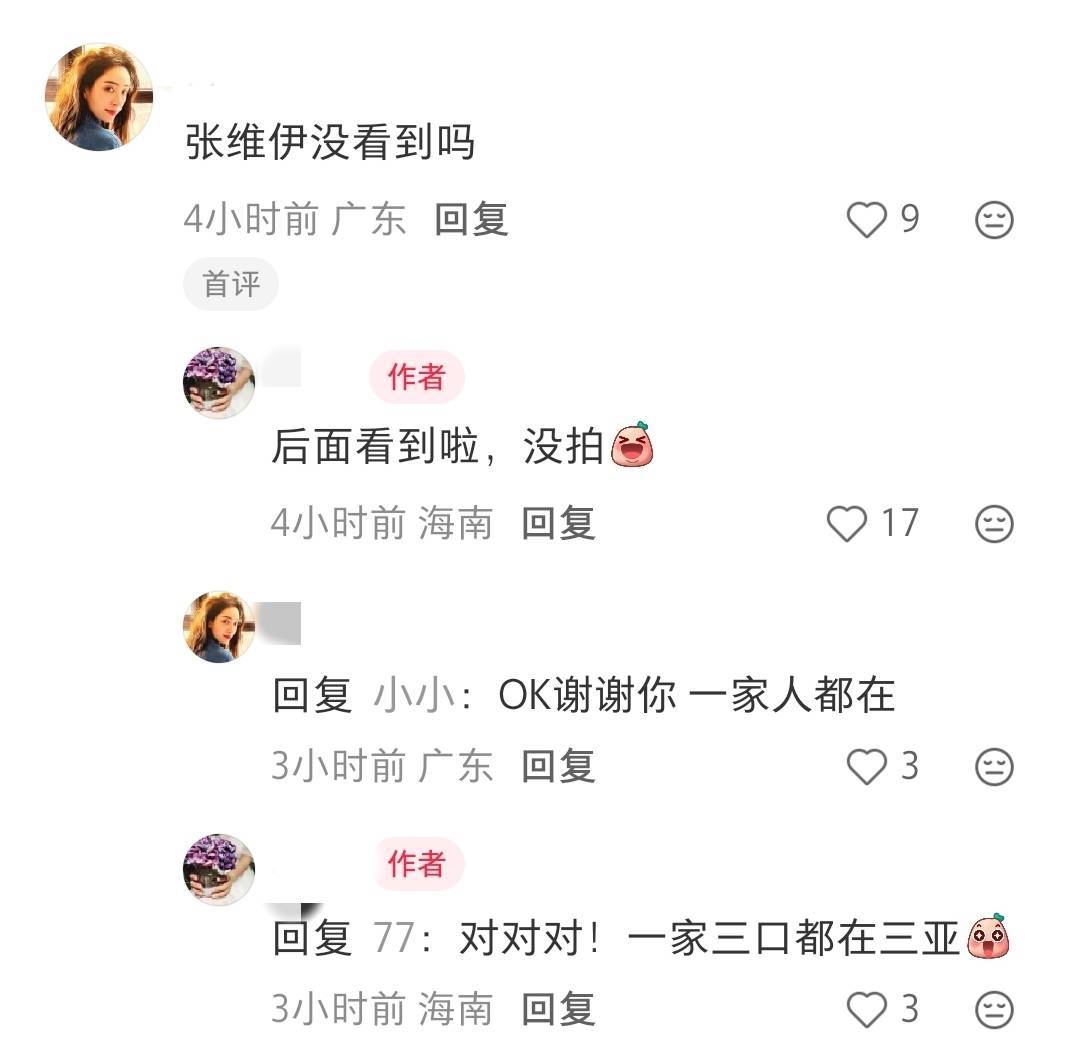Image resolution: width=1080 pixels, height=1061 pixels.
Task: Open the profile picture beside "张维伊没看到吗"
Action: [99, 97]
